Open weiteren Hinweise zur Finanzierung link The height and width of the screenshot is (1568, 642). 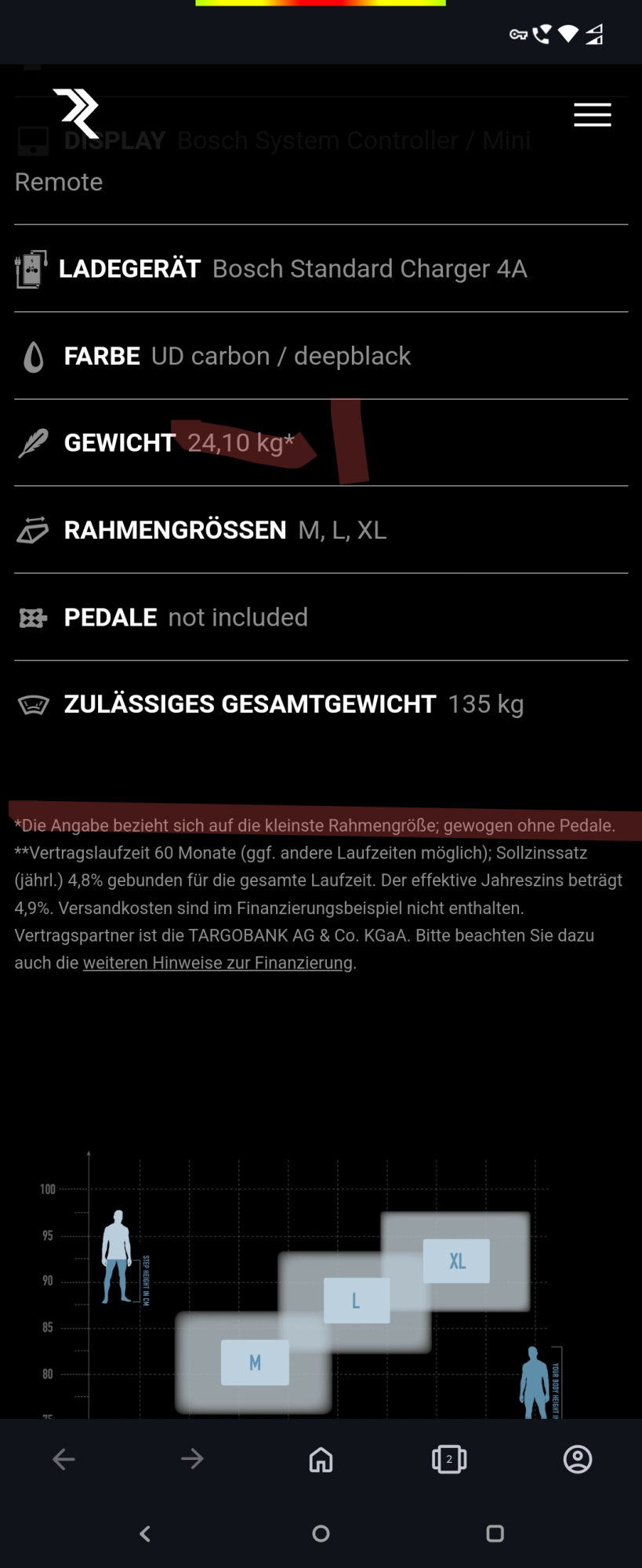click(x=218, y=963)
